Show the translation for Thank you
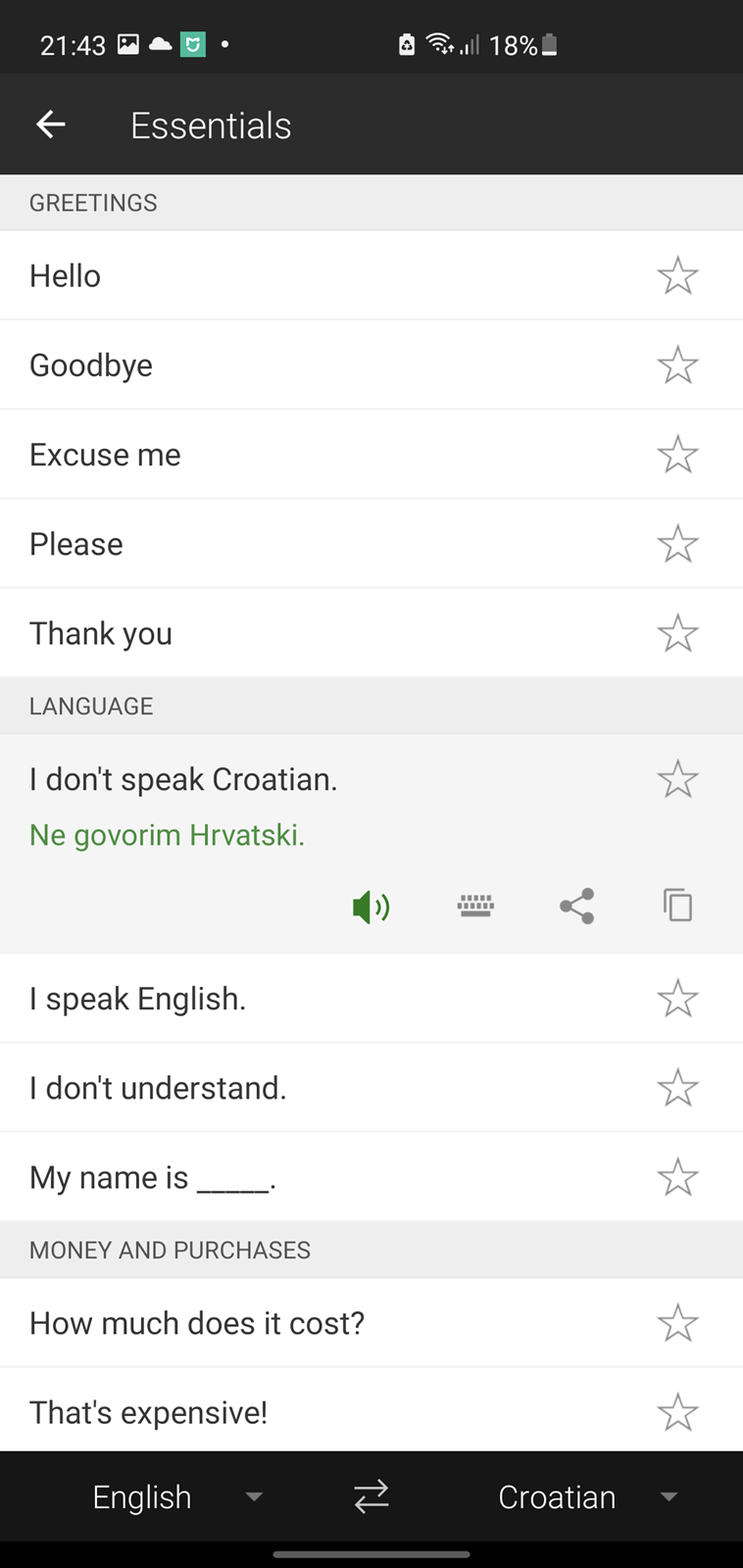Image resolution: width=743 pixels, height=1568 pixels. (371, 633)
